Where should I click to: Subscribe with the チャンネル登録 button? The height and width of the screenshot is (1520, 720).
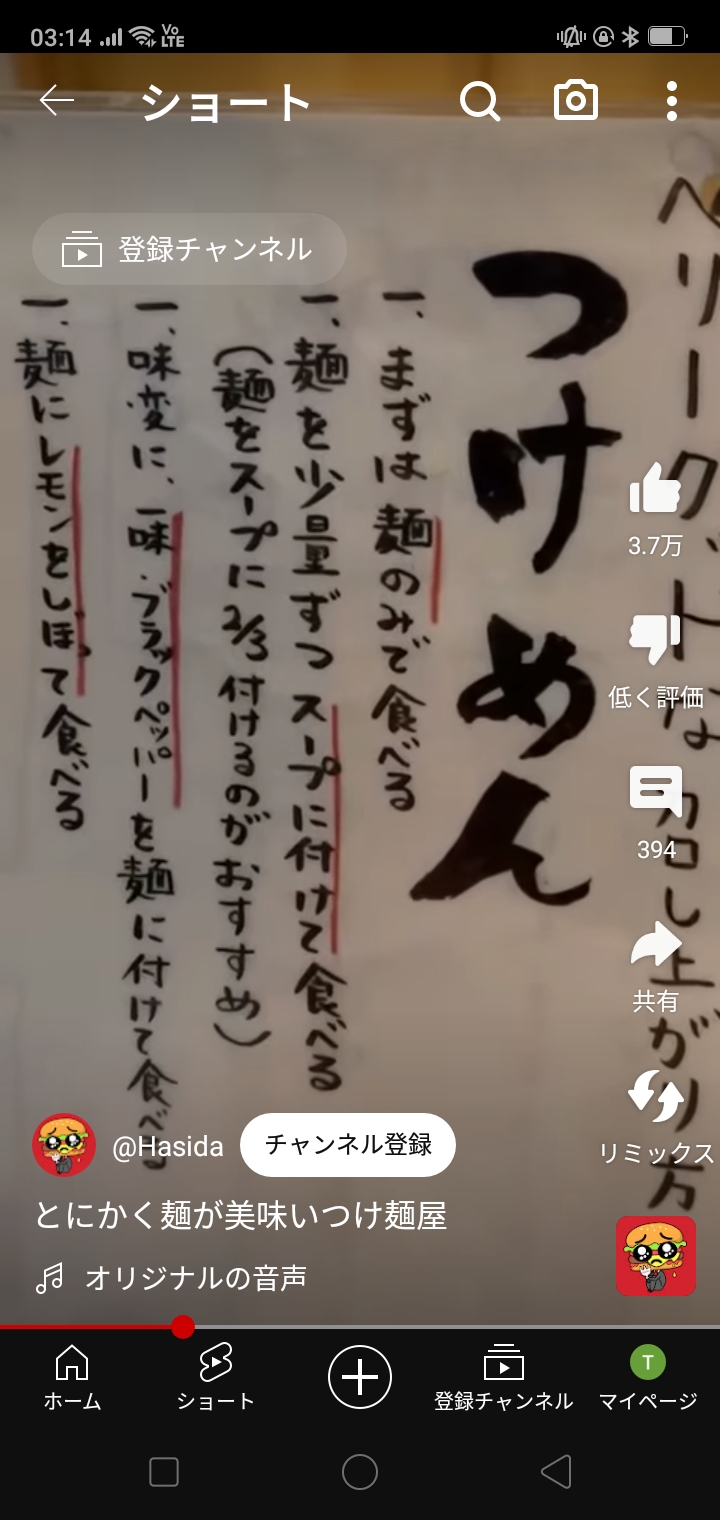348,1145
